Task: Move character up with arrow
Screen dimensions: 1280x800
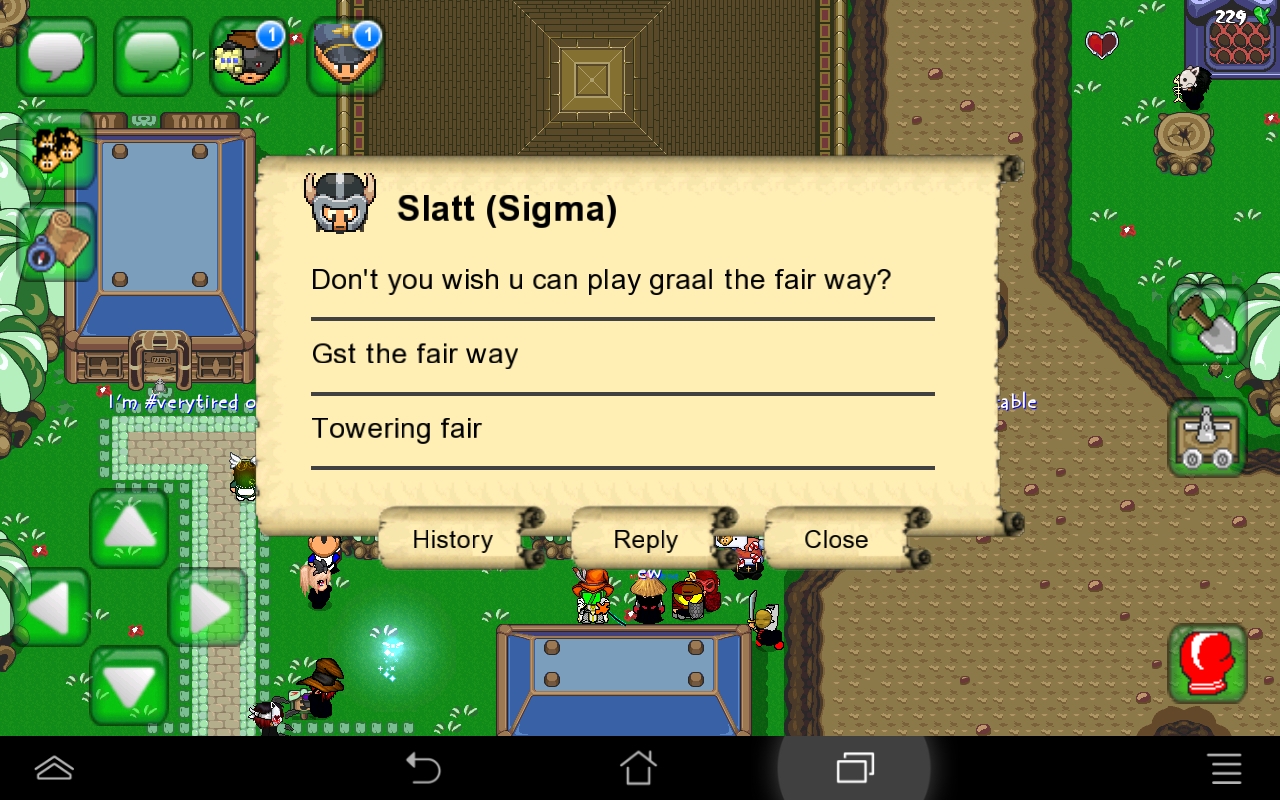Action: pyautogui.click(x=129, y=528)
